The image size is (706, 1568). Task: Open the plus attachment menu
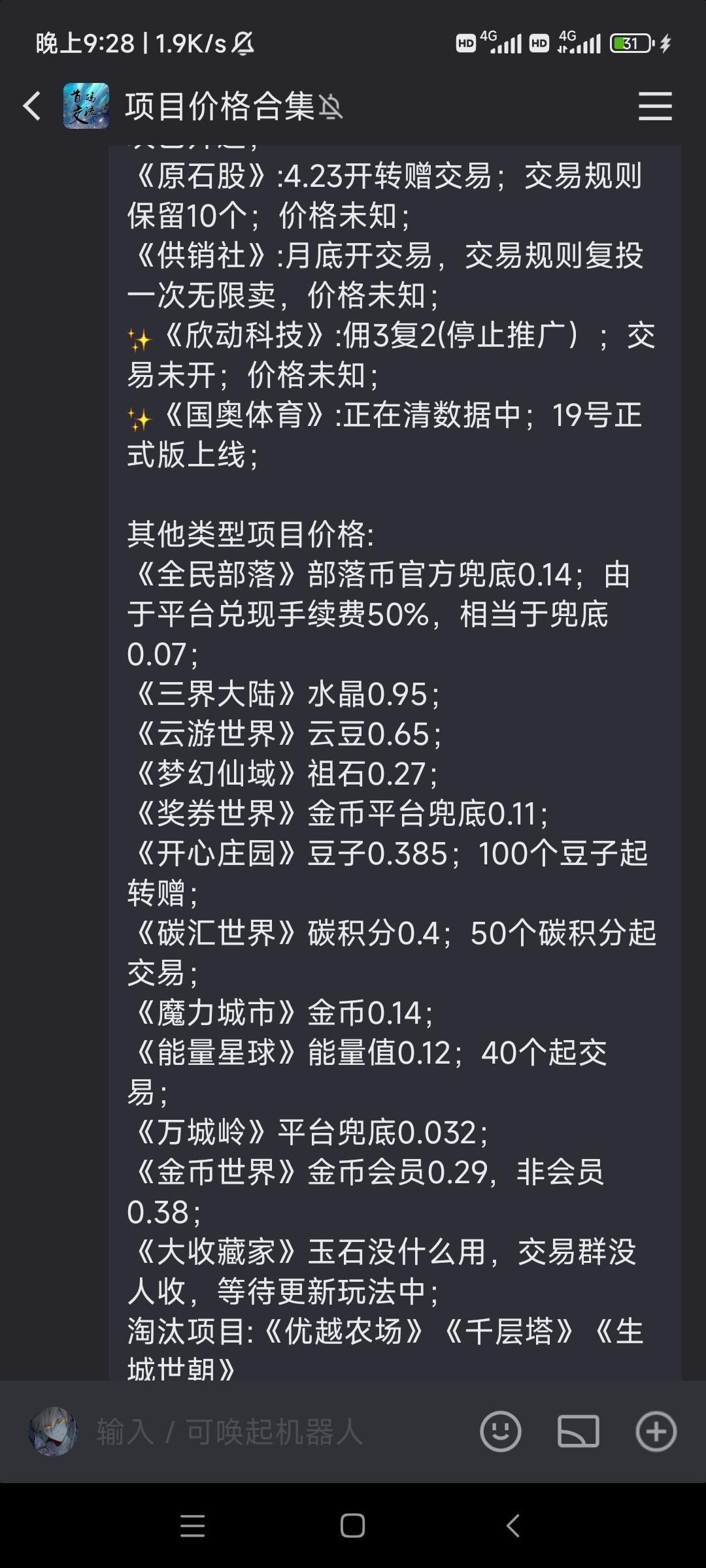point(656,1431)
